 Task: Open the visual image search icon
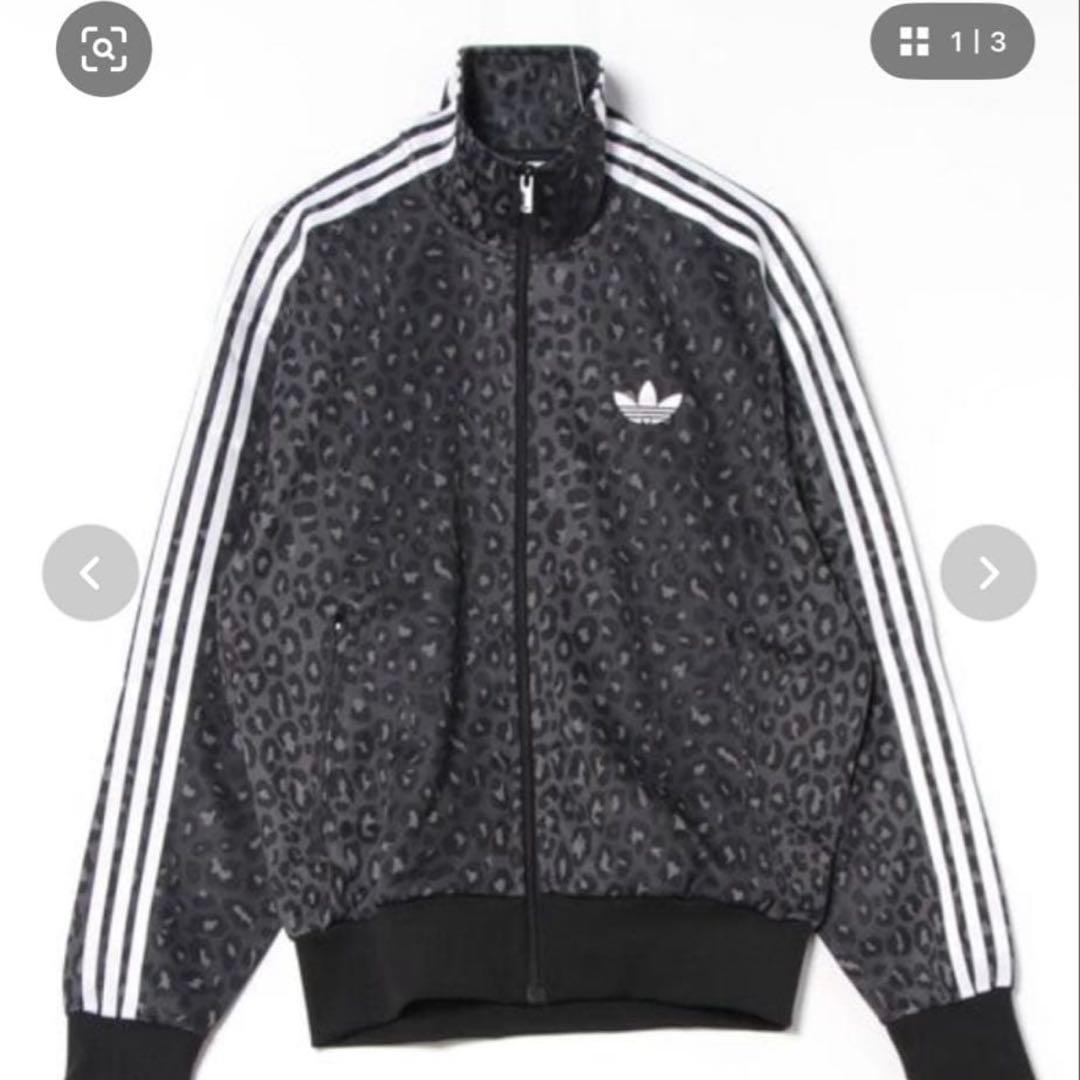103,49
